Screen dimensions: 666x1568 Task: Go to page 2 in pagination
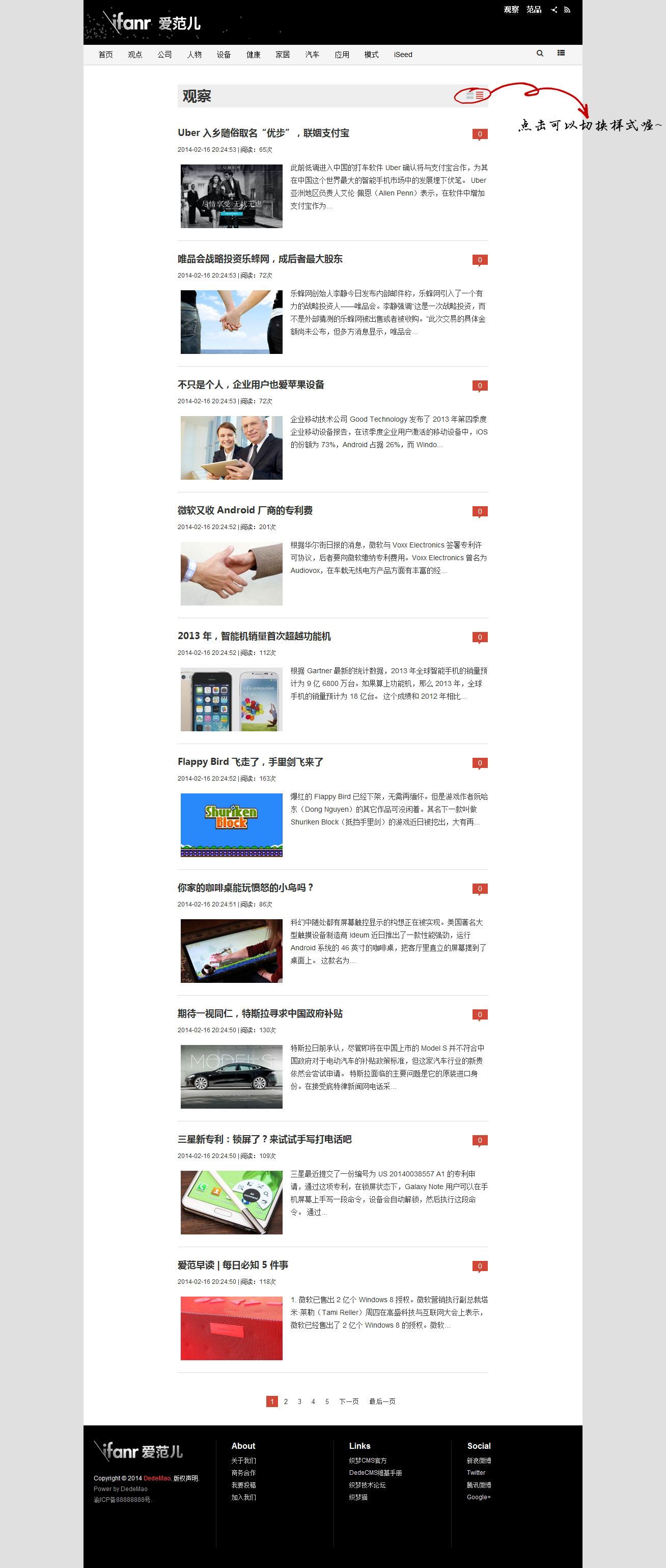click(x=286, y=1402)
